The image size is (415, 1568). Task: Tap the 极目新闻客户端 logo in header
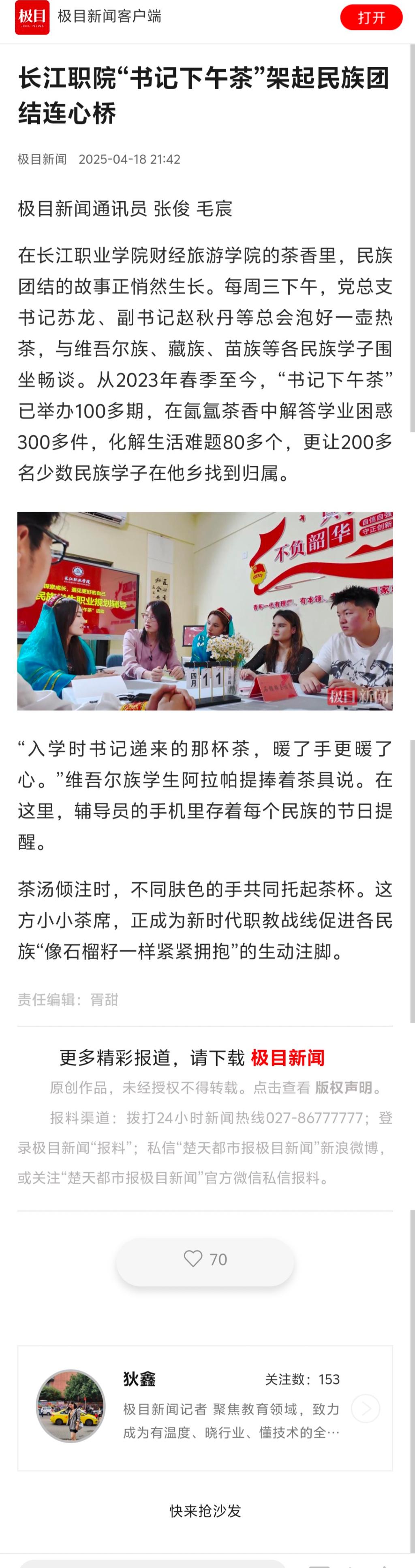click(32, 18)
